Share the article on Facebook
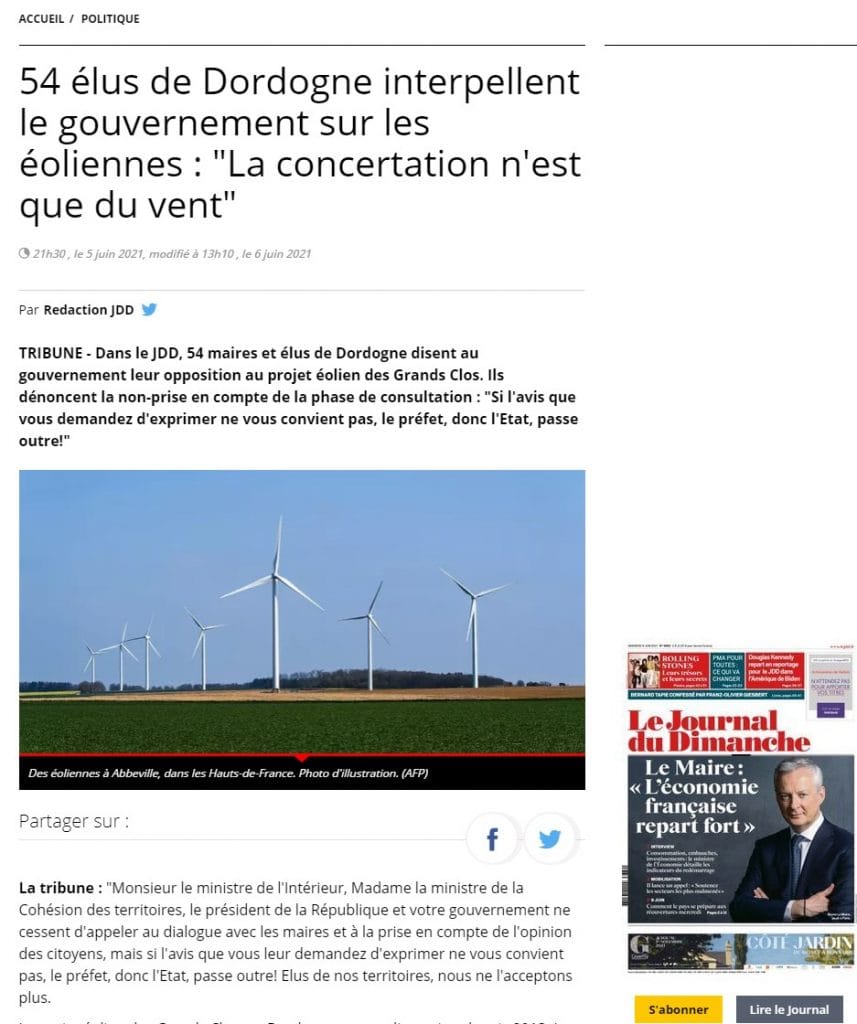The image size is (857, 1024). [x=493, y=839]
